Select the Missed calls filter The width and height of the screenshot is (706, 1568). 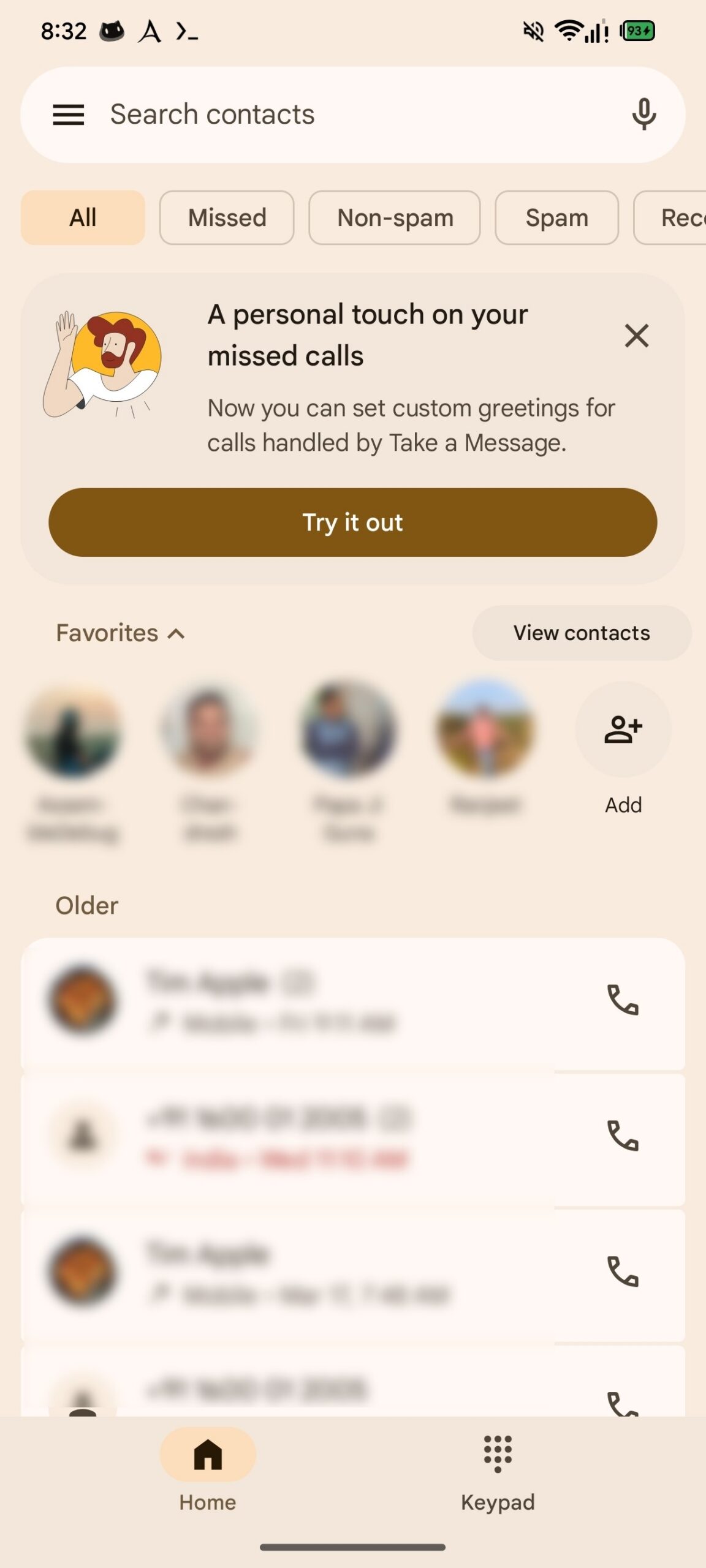pos(226,217)
